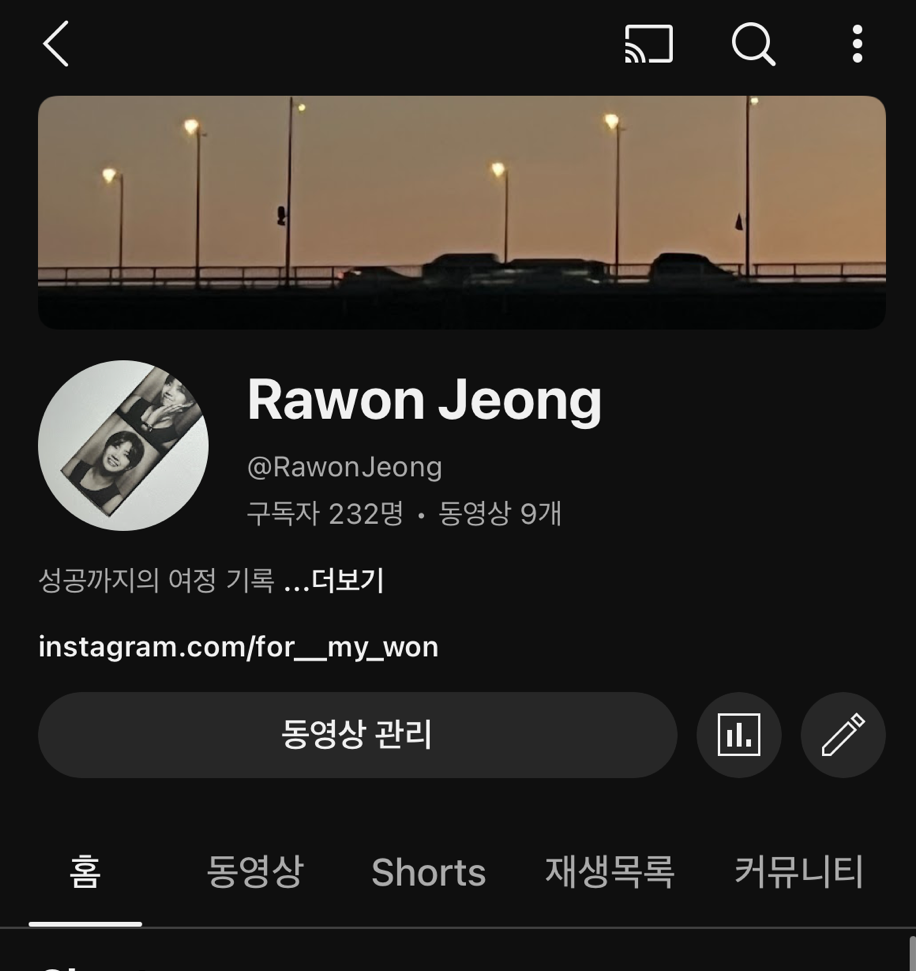This screenshot has height=971, width=916.
Task: Edit channel with the pencil icon
Action: (x=843, y=735)
